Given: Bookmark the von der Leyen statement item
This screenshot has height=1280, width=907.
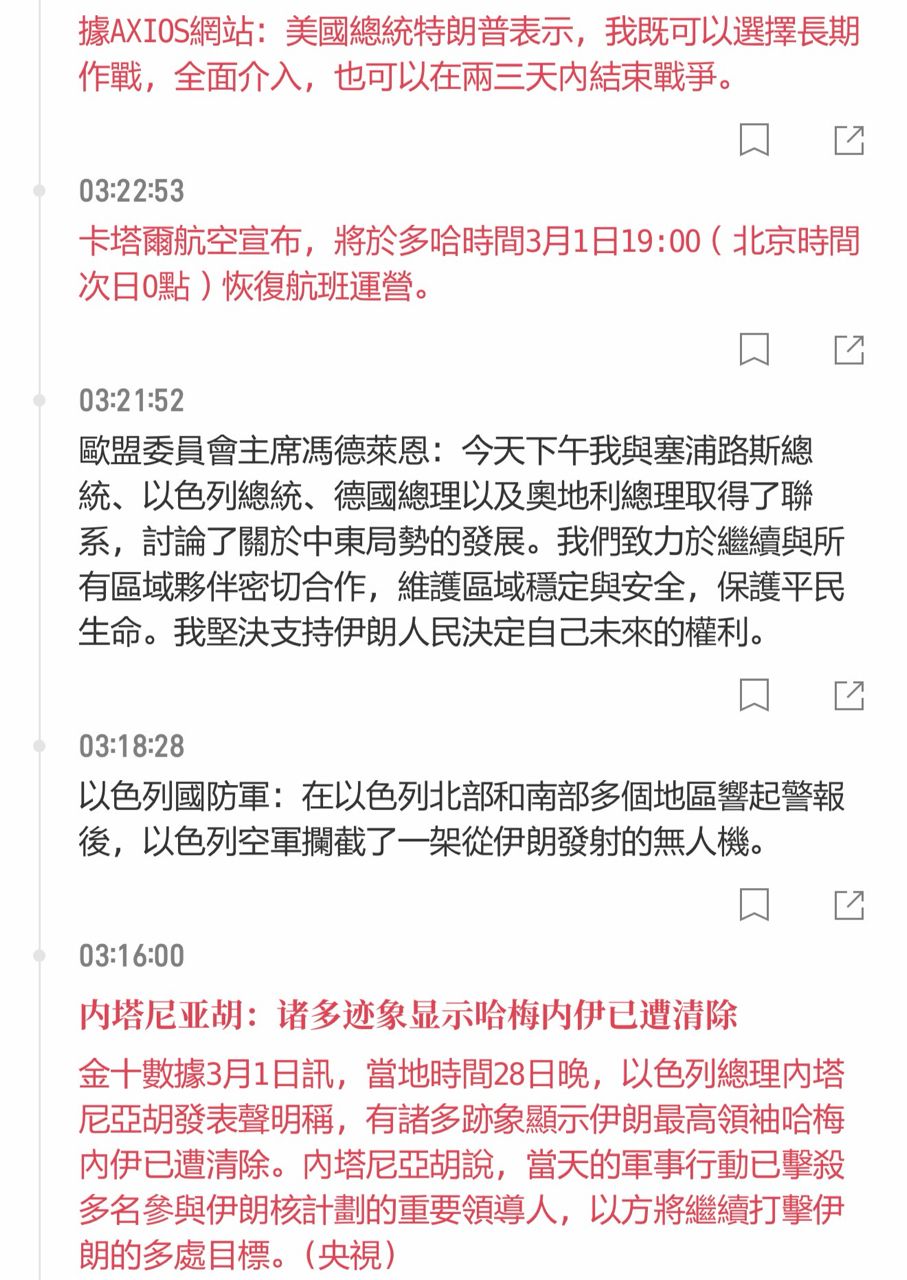Looking at the screenshot, I should tap(754, 695).
